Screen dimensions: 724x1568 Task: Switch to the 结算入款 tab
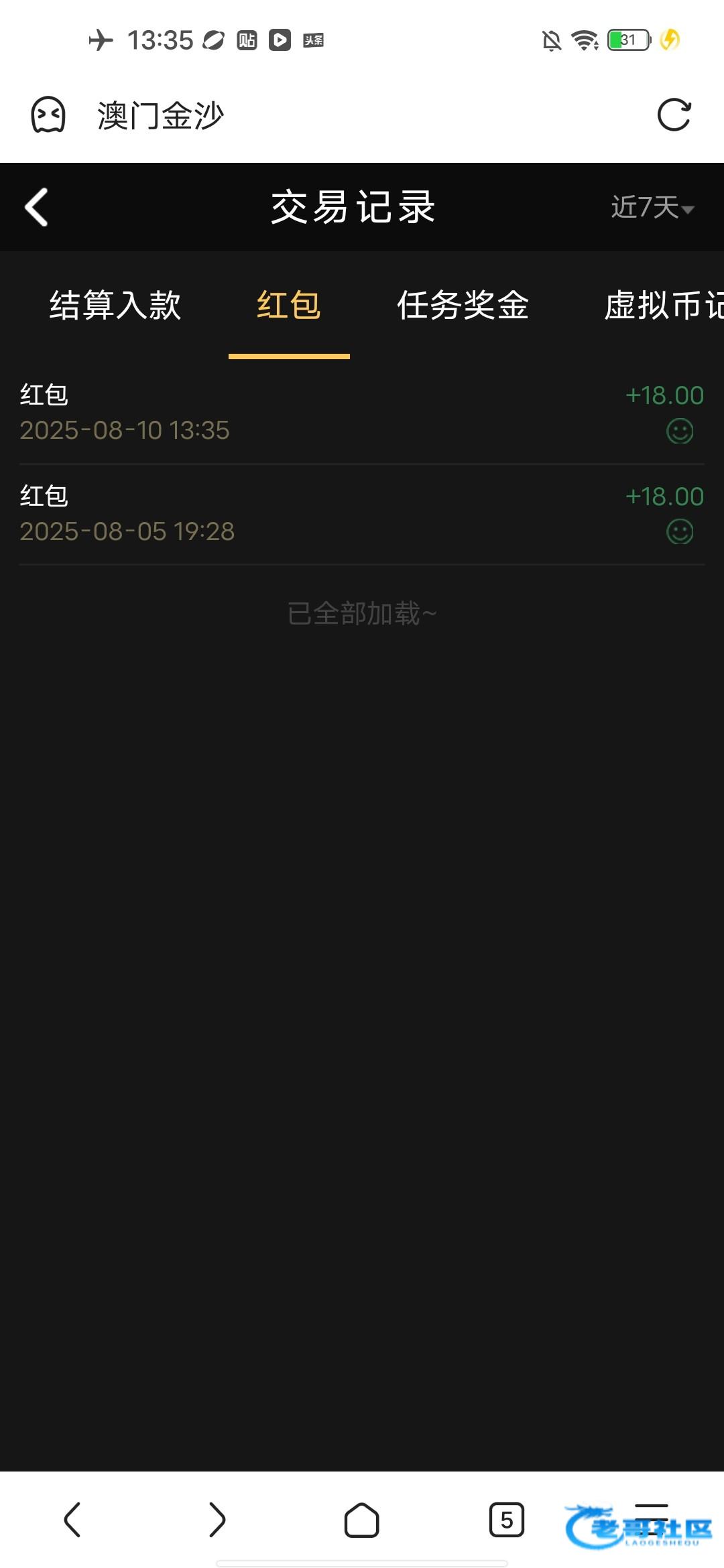point(115,306)
